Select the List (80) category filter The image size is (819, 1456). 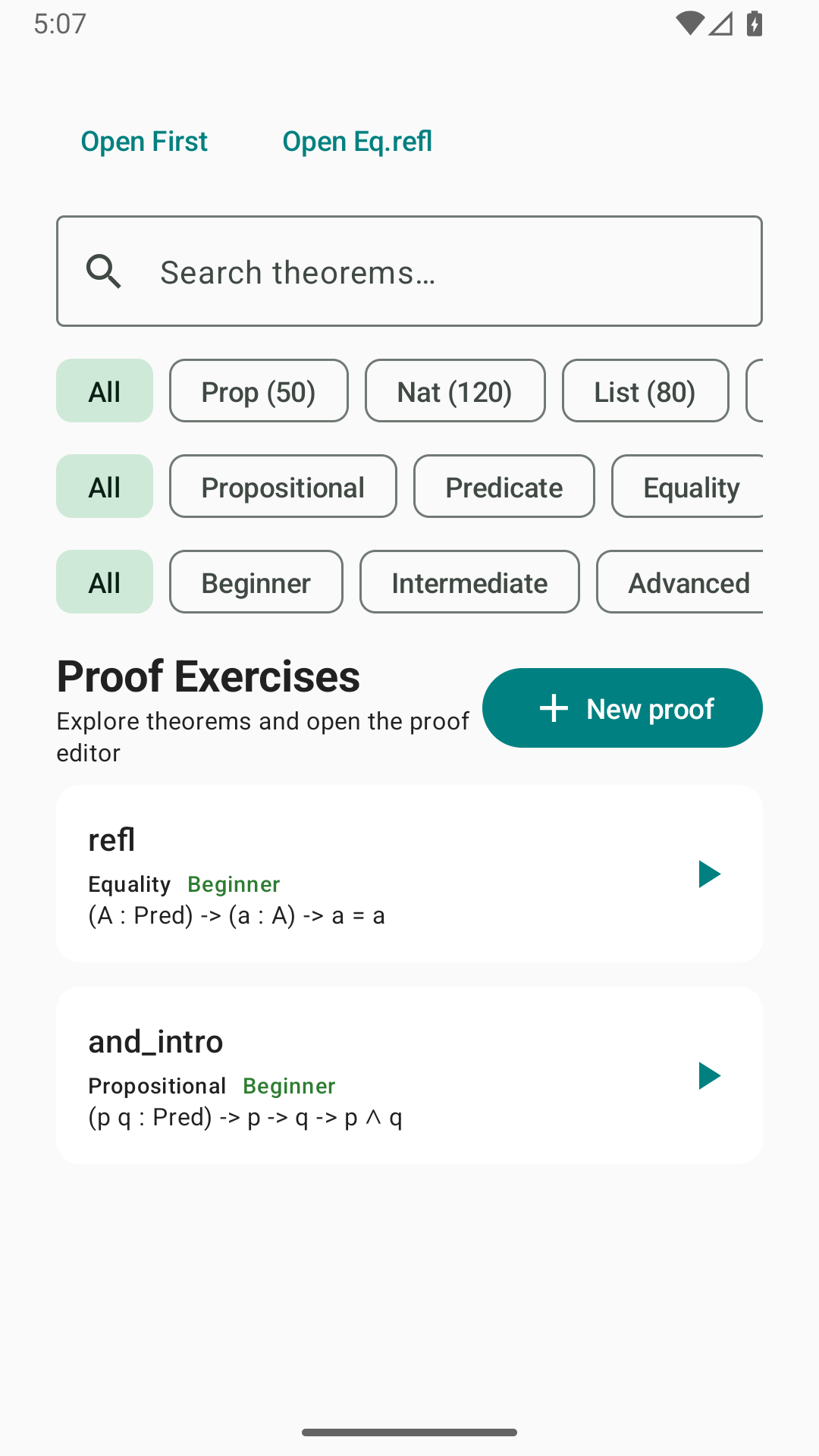click(645, 391)
